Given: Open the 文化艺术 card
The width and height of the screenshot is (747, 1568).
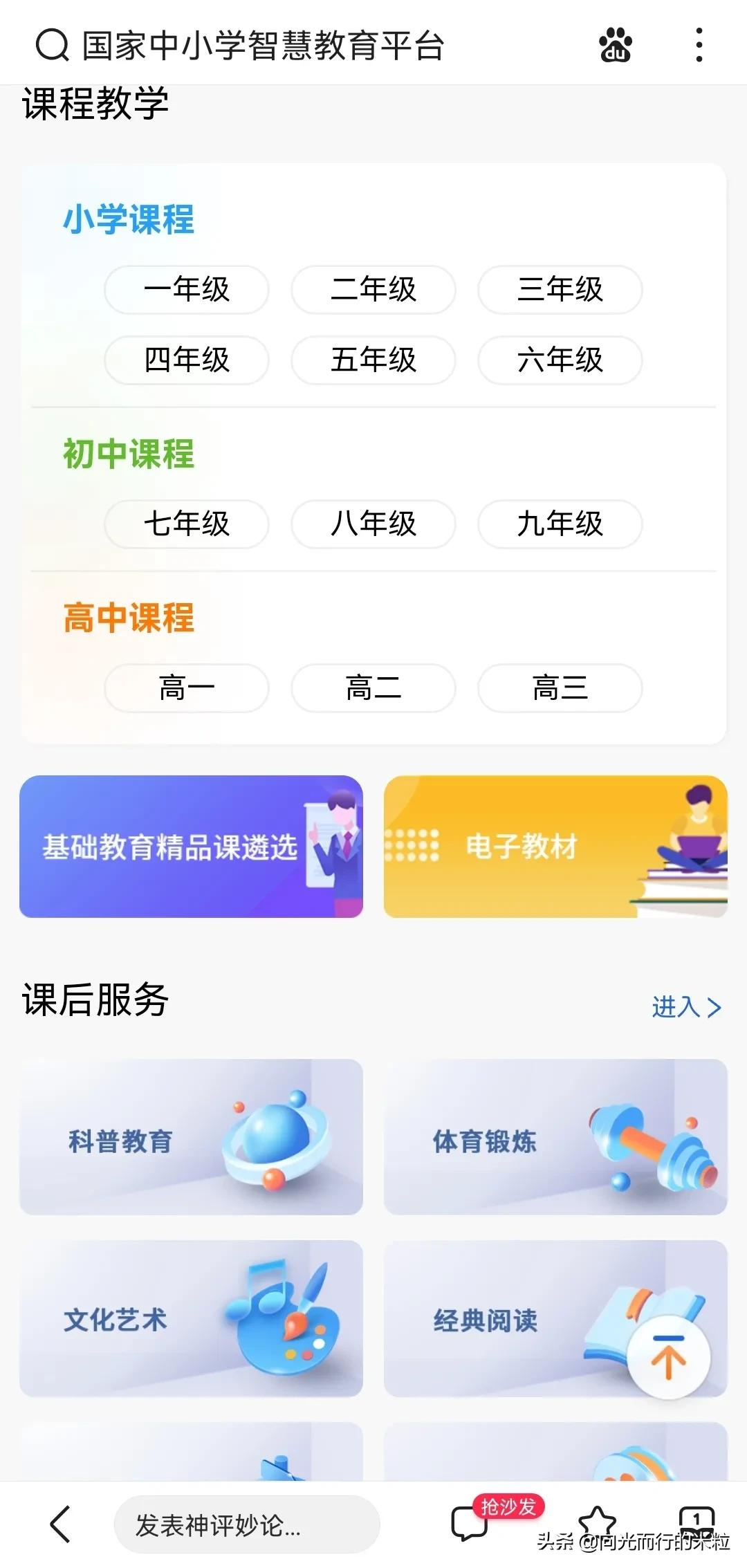Looking at the screenshot, I should (x=192, y=1318).
